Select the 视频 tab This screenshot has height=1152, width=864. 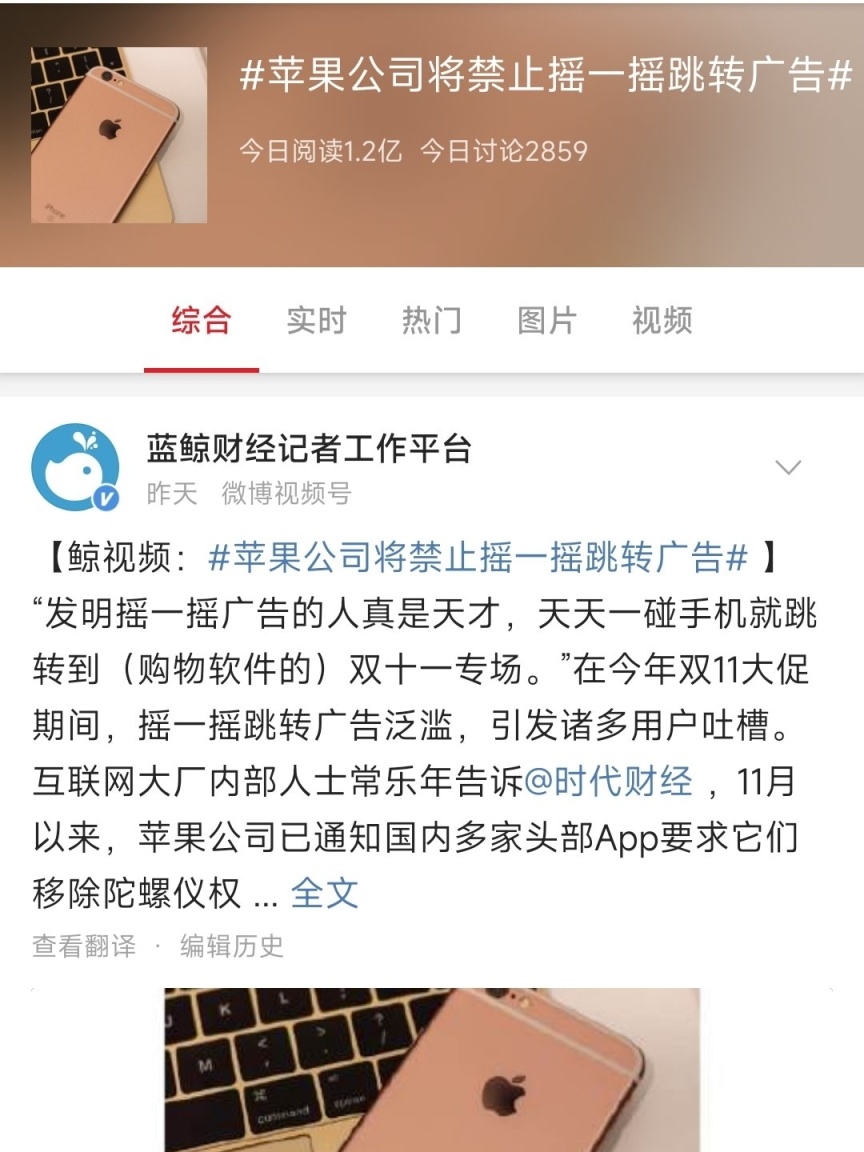click(661, 321)
